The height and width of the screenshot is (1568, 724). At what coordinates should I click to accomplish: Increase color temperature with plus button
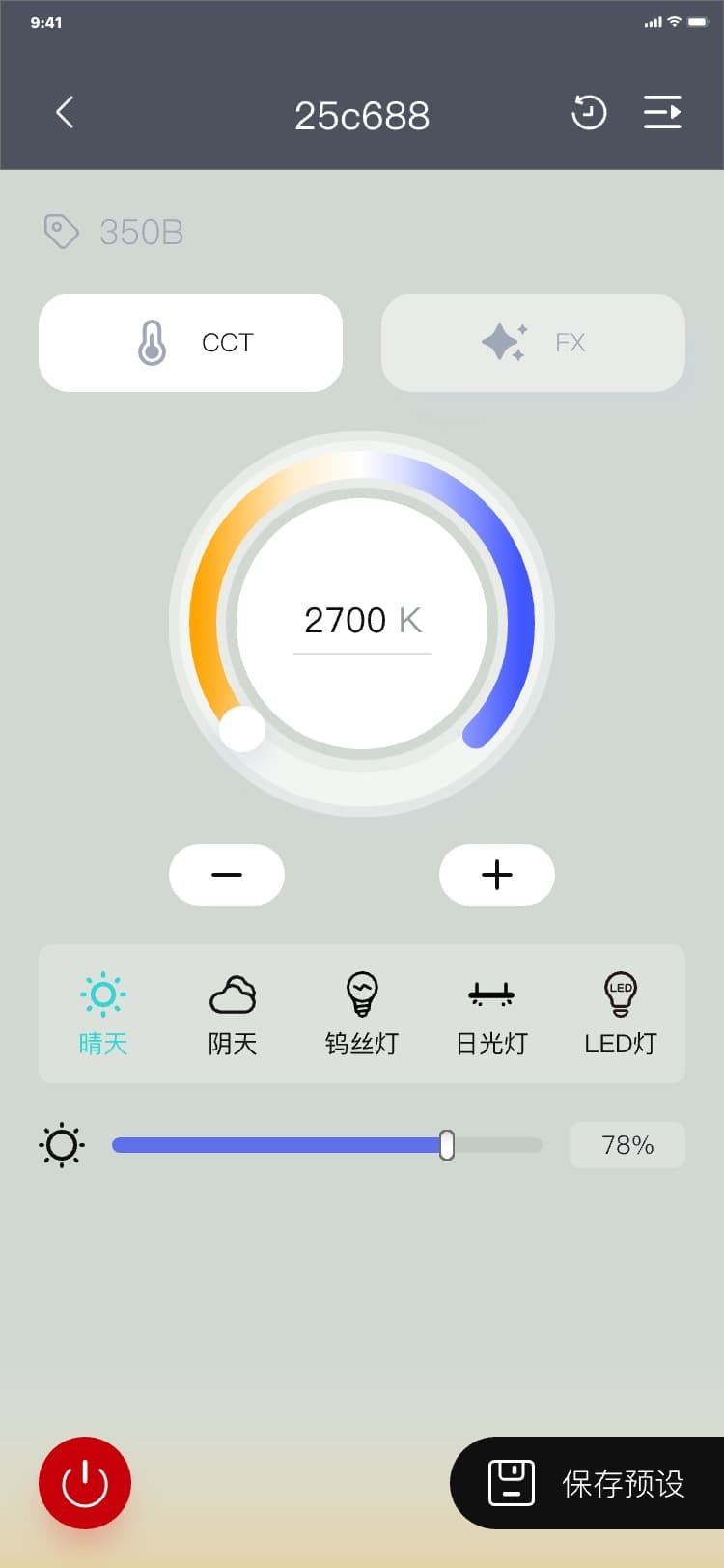click(x=497, y=875)
